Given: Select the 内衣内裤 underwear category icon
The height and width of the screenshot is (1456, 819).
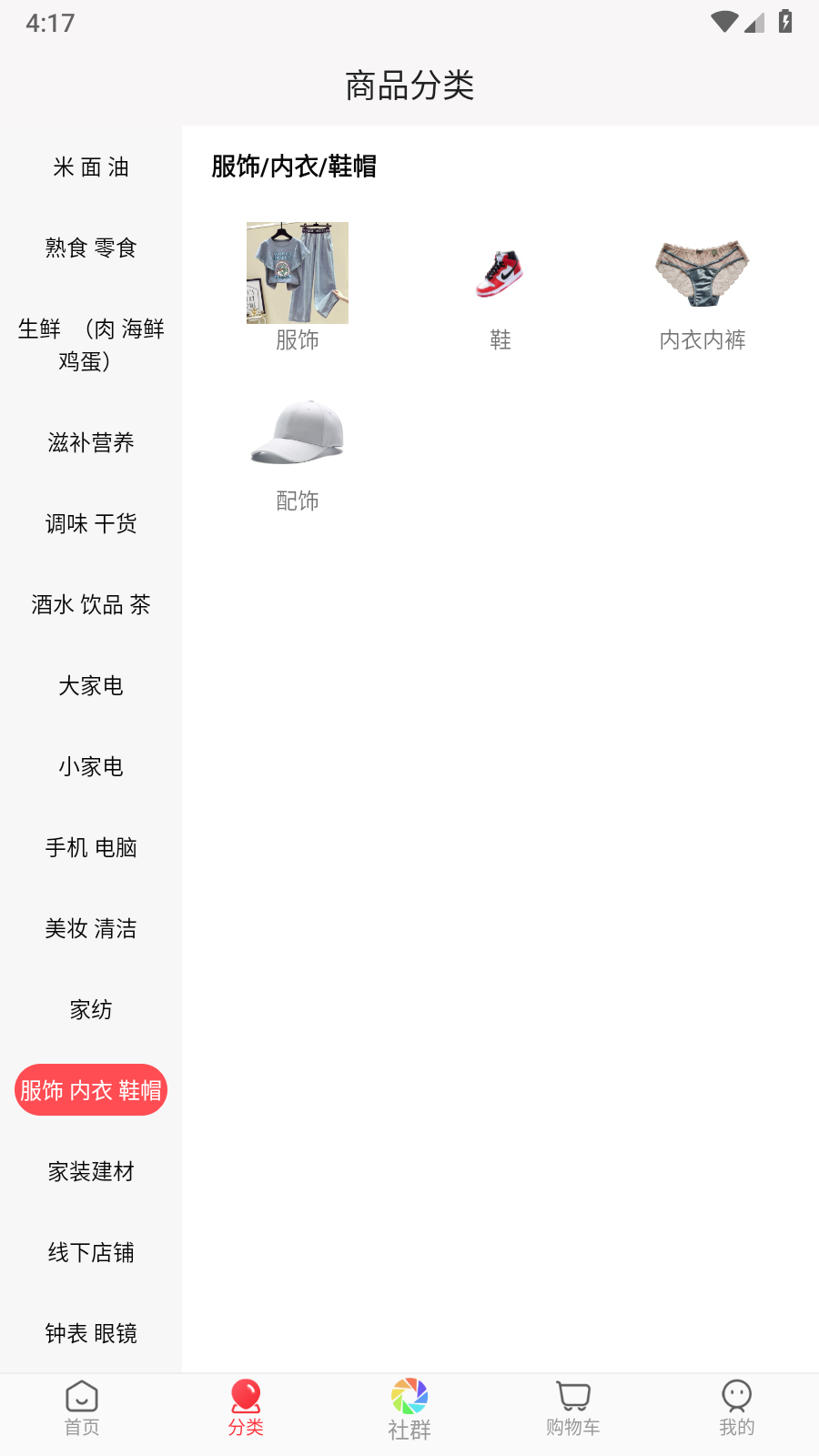Looking at the screenshot, I should 701,271.
